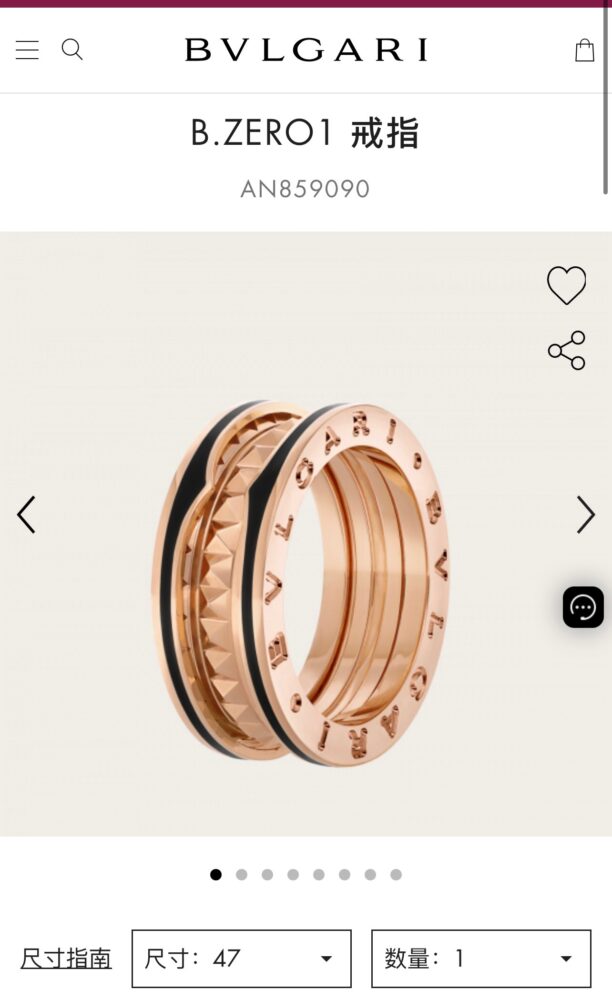The image size is (612, 1000).
Task: Open the live chat bubble
Action: click(x=583, y=607)
